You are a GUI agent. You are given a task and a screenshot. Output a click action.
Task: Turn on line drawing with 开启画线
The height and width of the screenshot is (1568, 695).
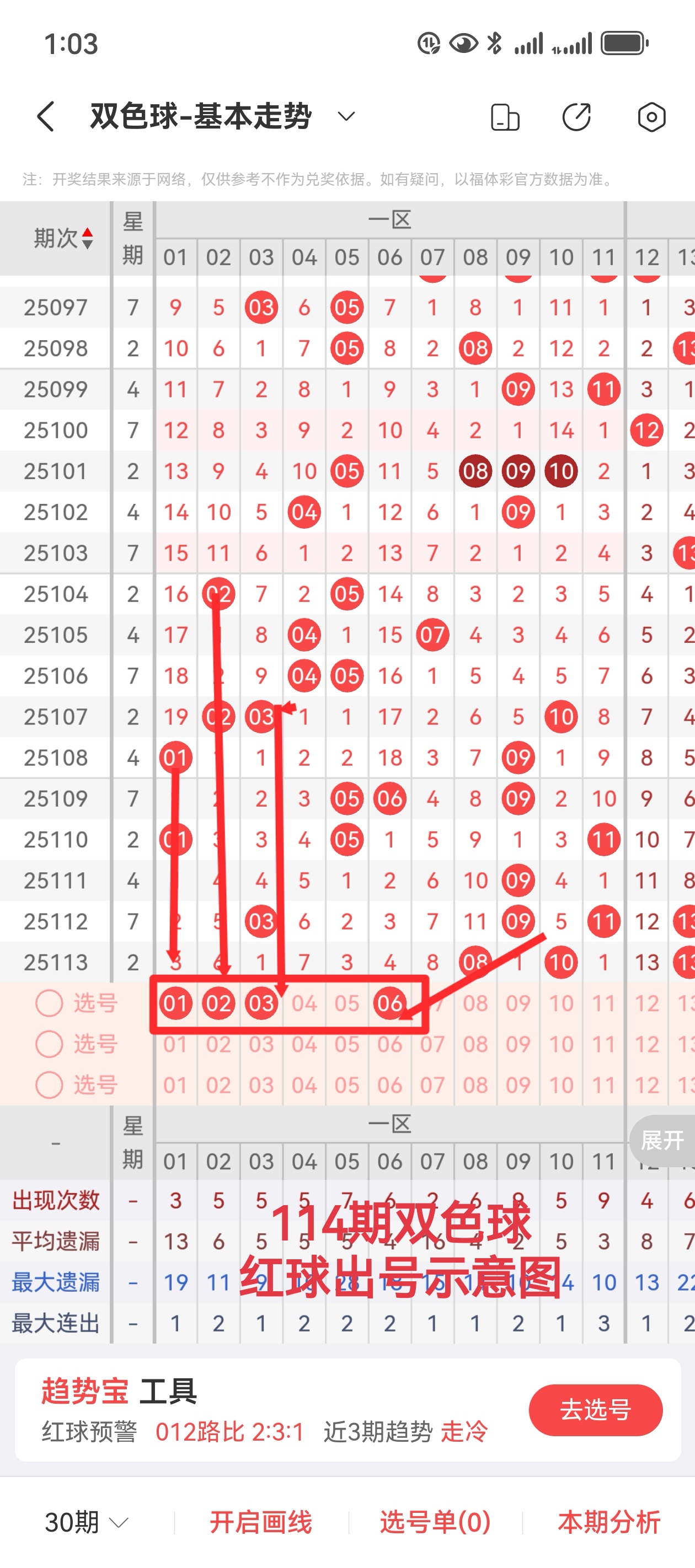pos(261,1522)
